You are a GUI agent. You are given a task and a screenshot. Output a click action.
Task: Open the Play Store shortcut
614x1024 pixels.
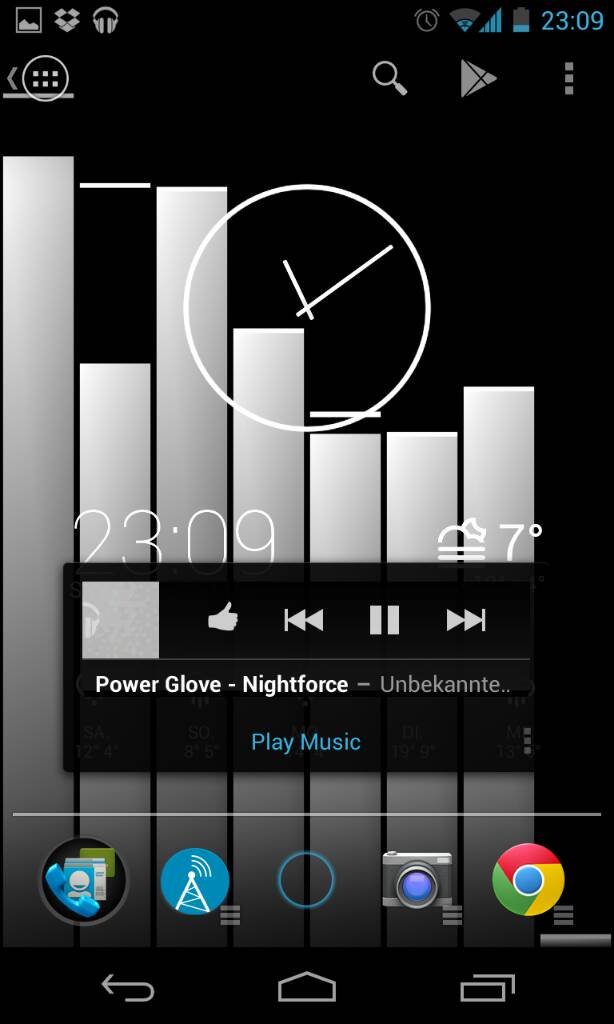coord(478,78)
